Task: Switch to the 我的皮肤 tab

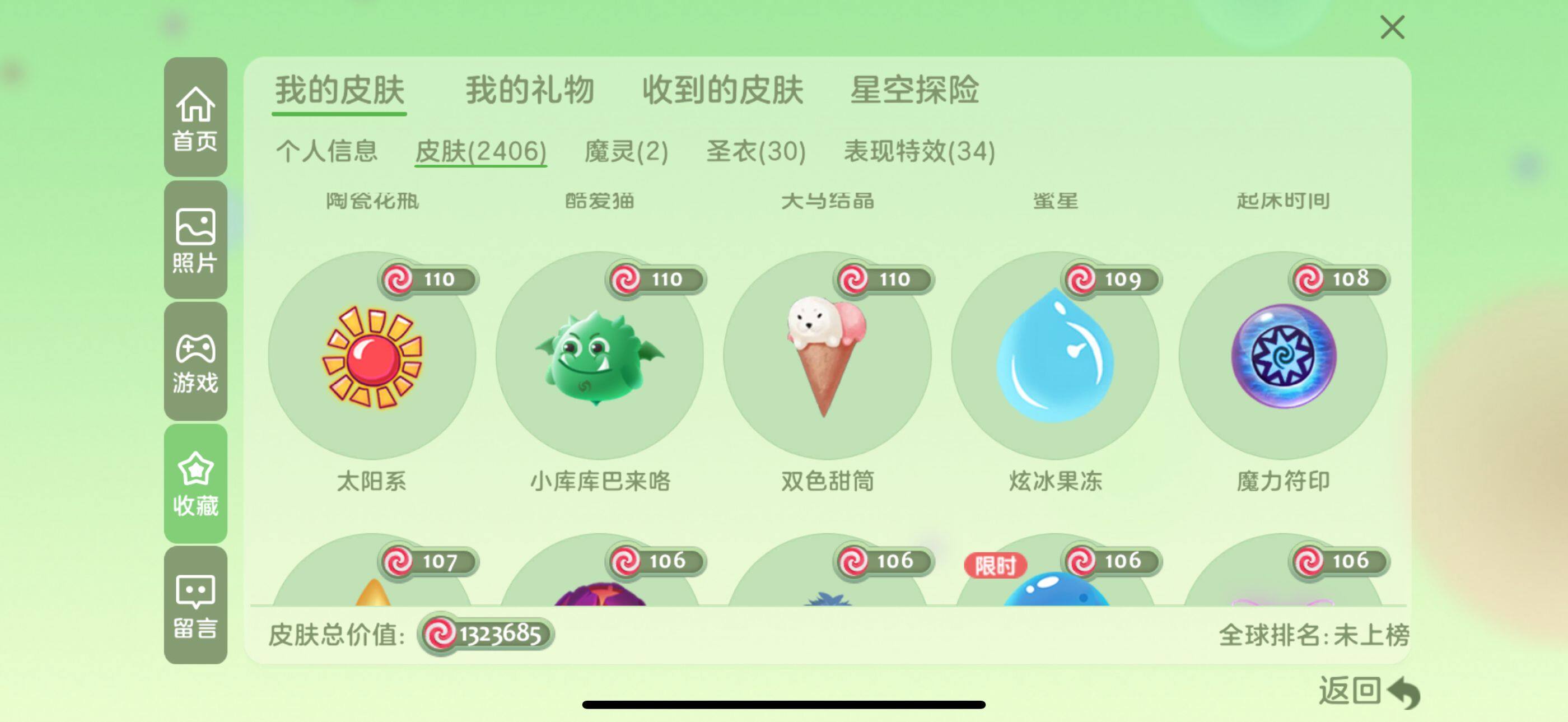Action: click(339, 91)
